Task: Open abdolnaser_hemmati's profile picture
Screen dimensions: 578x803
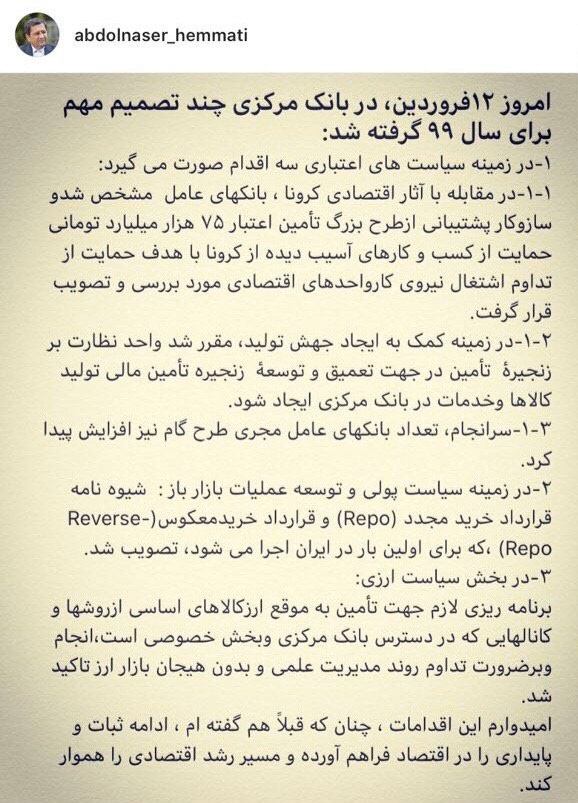Action: 37,35
